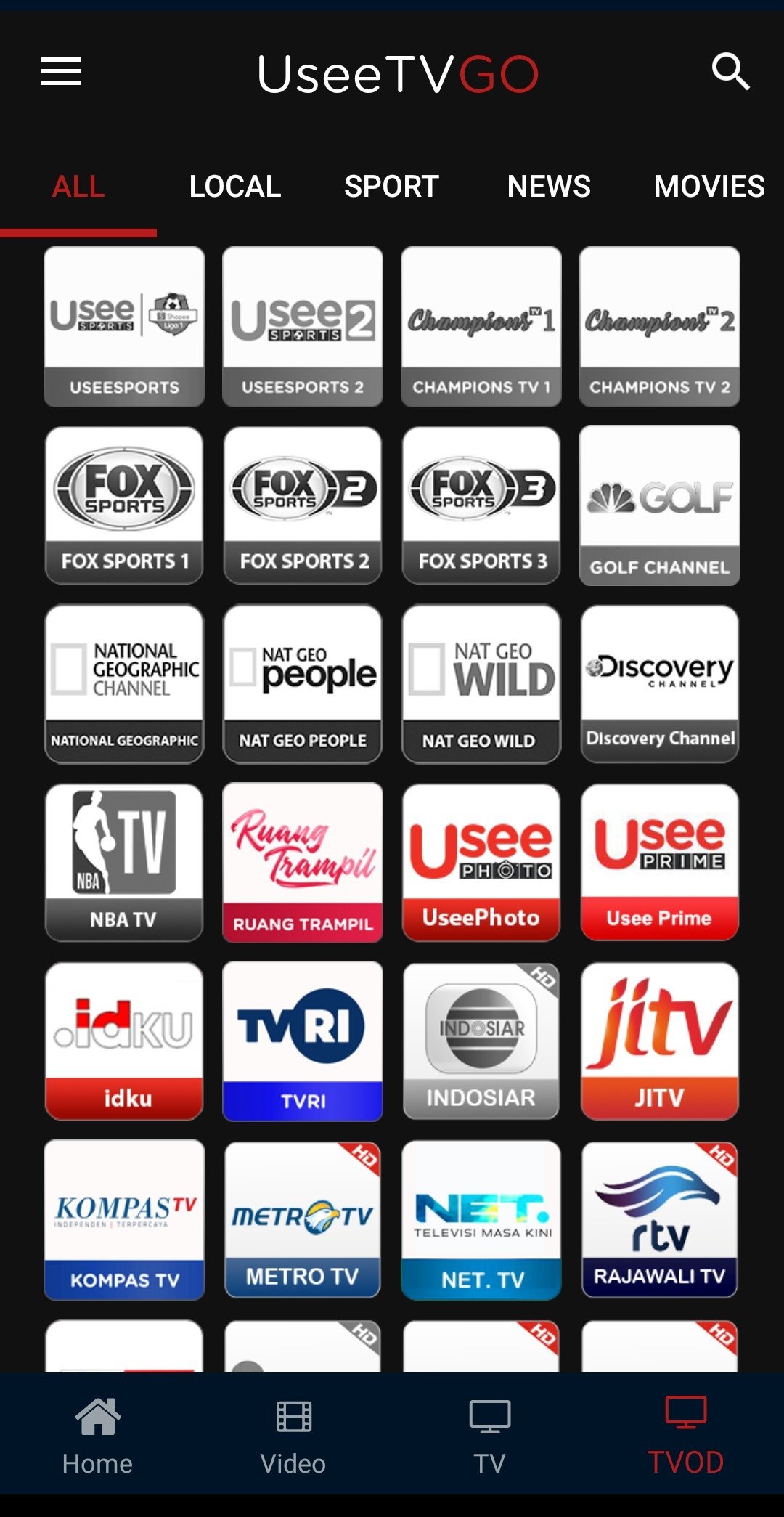
Task: Tap the search magnifier icon
Action: [730, 71]
